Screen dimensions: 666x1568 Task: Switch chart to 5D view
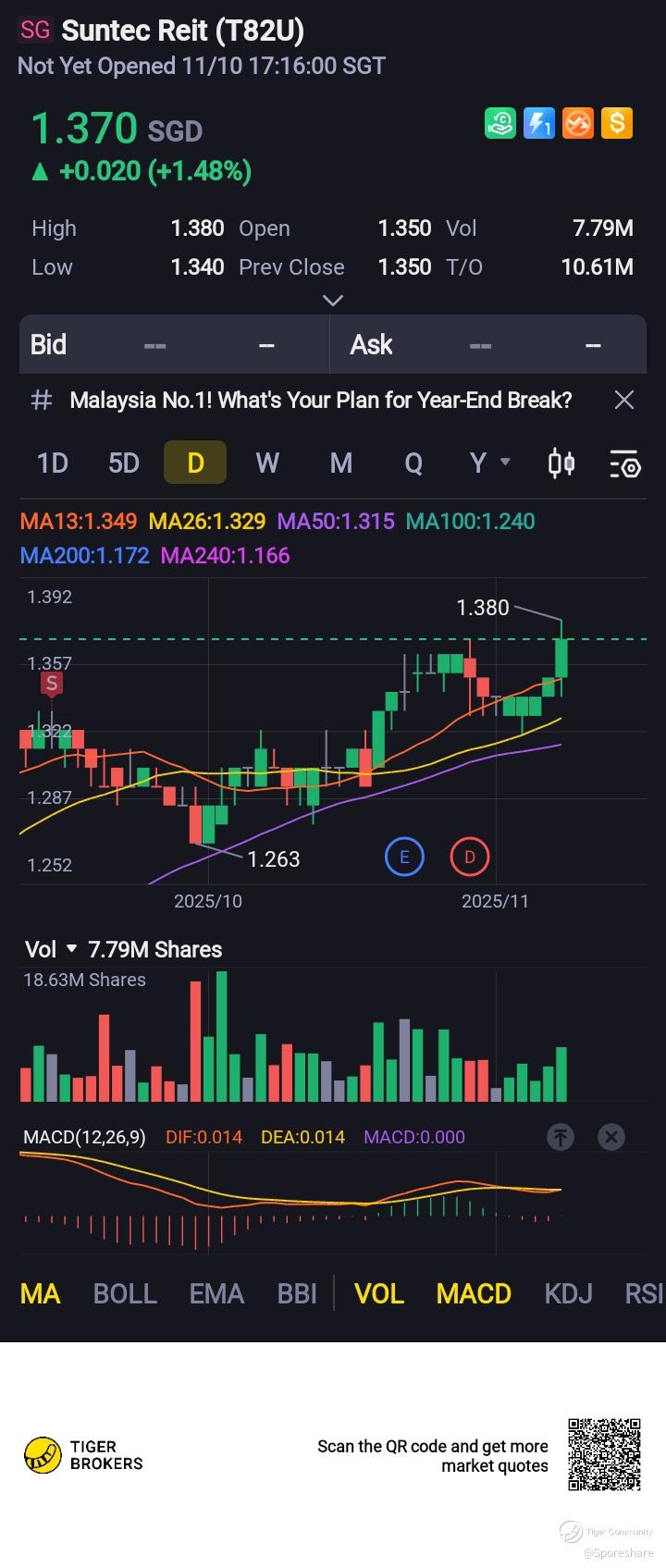124,463
